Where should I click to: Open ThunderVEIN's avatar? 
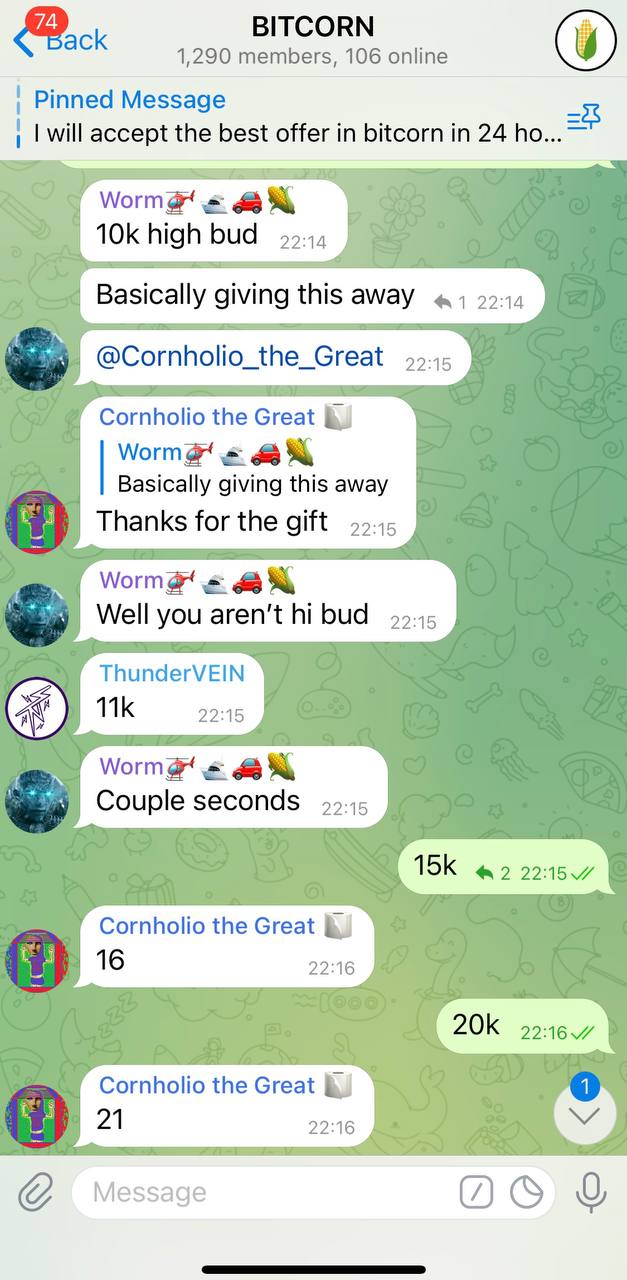coord(37,707)
